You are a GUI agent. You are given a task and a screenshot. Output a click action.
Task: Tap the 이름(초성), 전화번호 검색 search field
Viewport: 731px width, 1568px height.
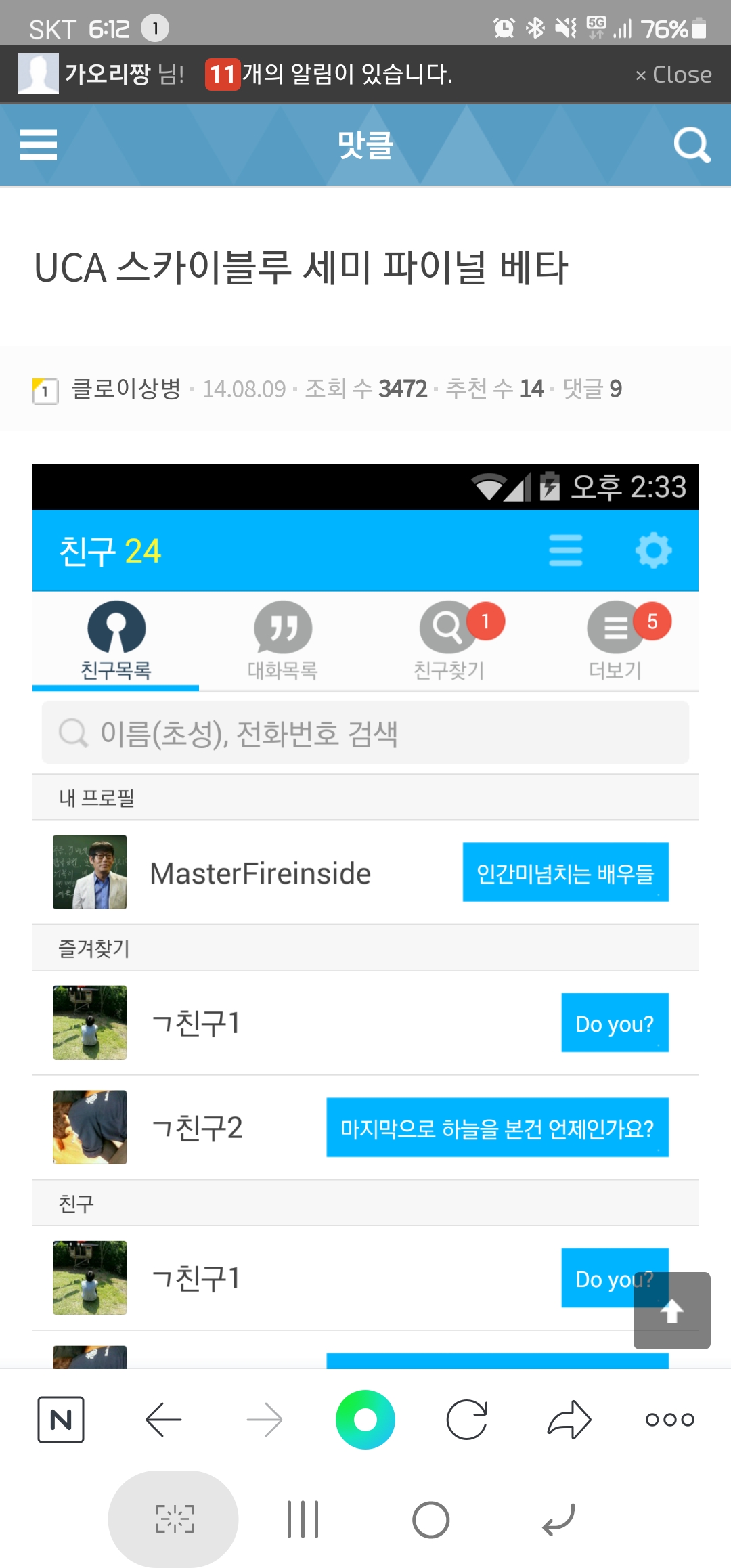[x=365, y=732]
